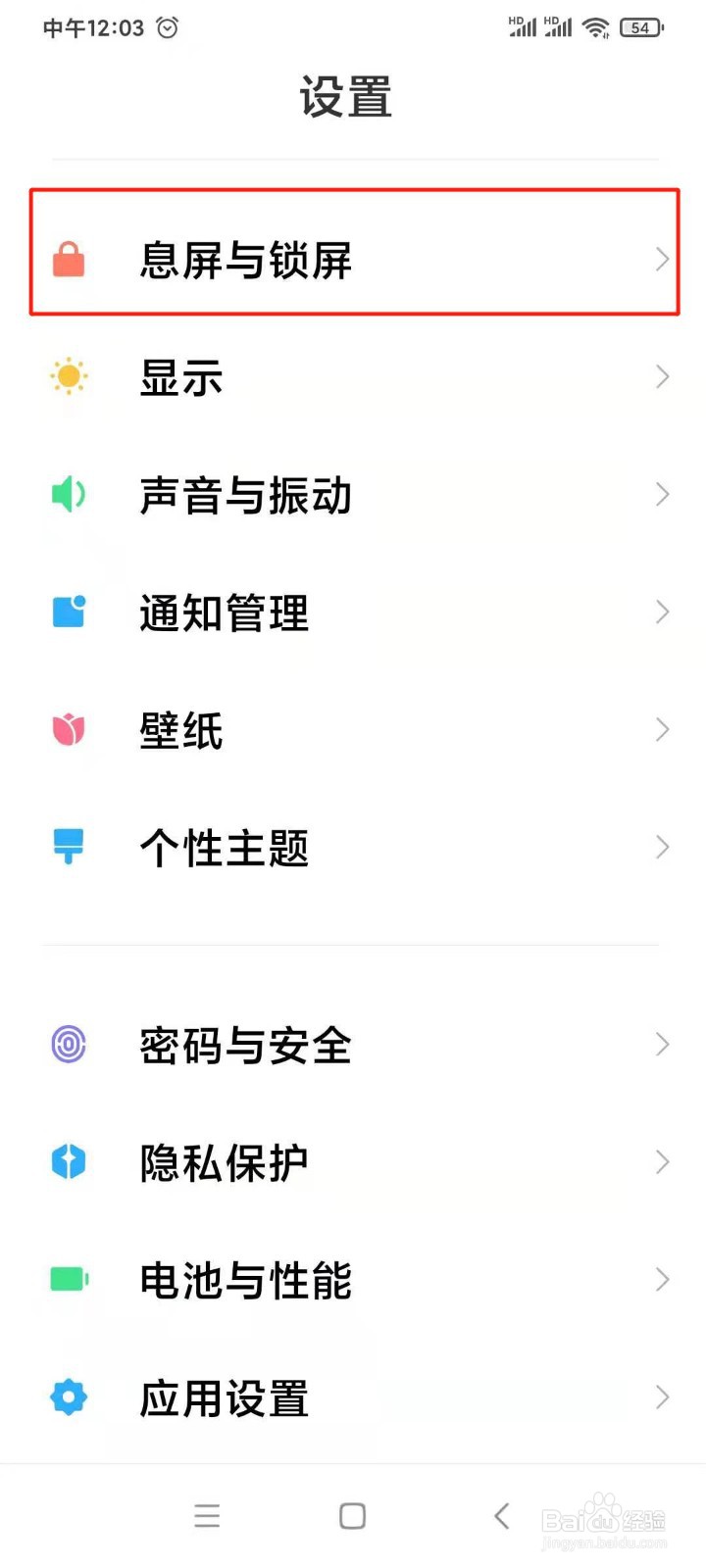706x1568 pixels.
Task: Tap the sun icon for 显示 settings
Action: point(67,376)
